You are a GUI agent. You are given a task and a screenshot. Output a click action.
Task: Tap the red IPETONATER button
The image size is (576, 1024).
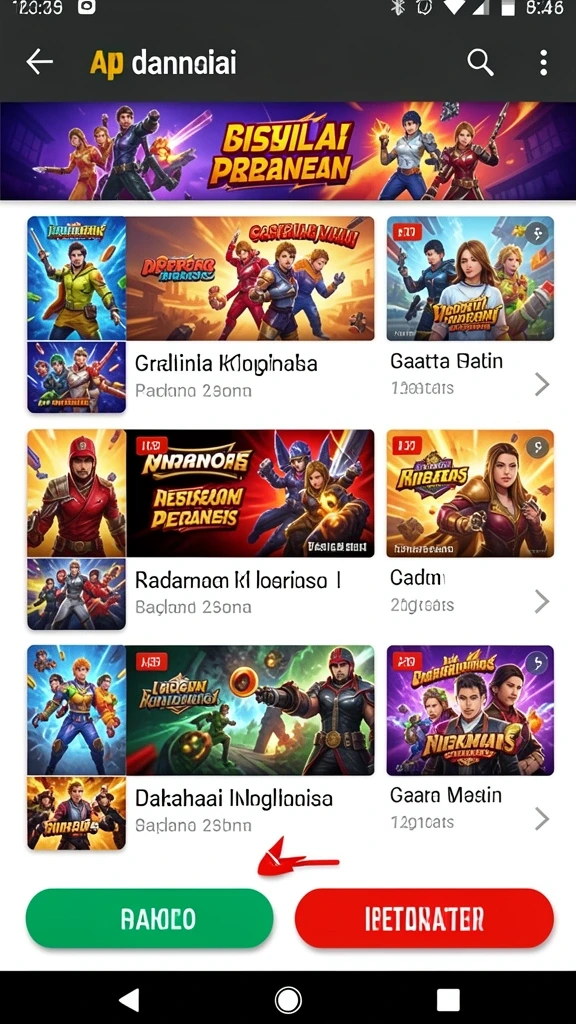click(x=424, y=918)
